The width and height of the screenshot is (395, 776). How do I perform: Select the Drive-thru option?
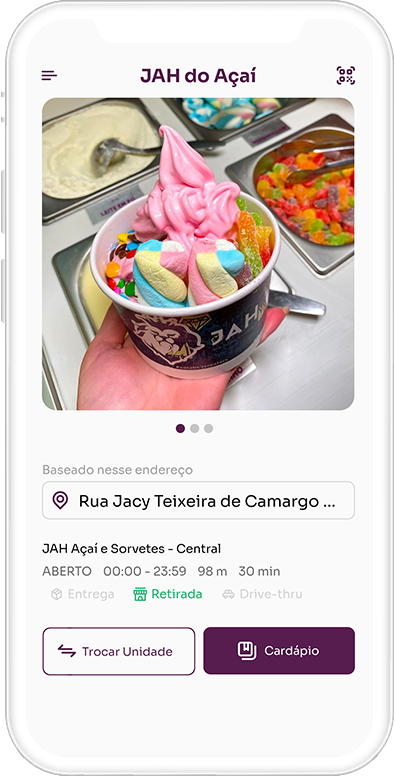[x=262, y=594]
